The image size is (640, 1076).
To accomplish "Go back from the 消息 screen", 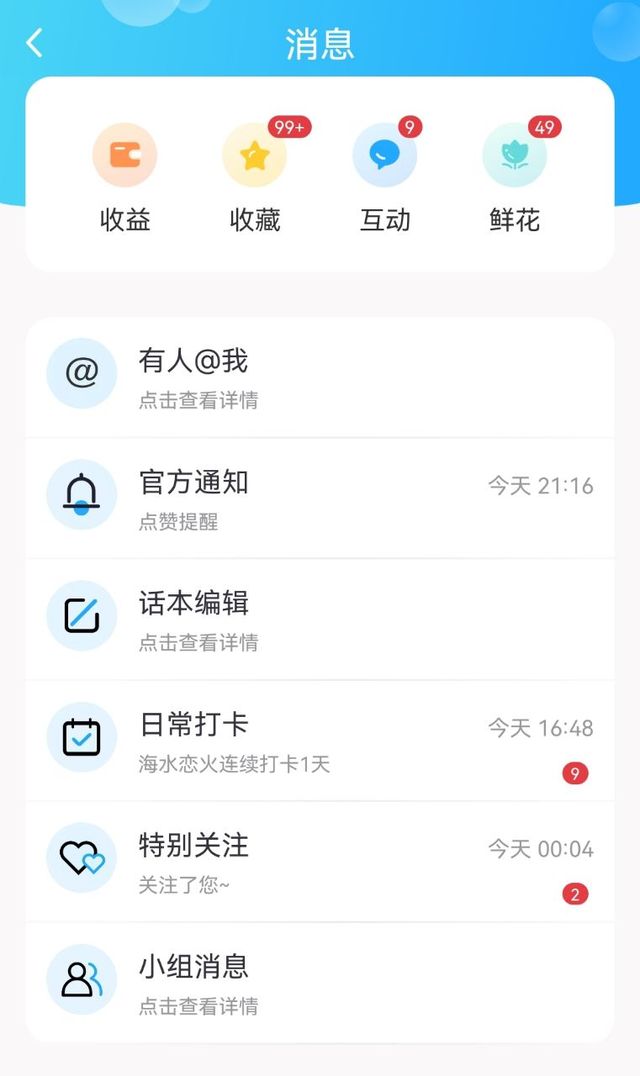I will point(35,43).
